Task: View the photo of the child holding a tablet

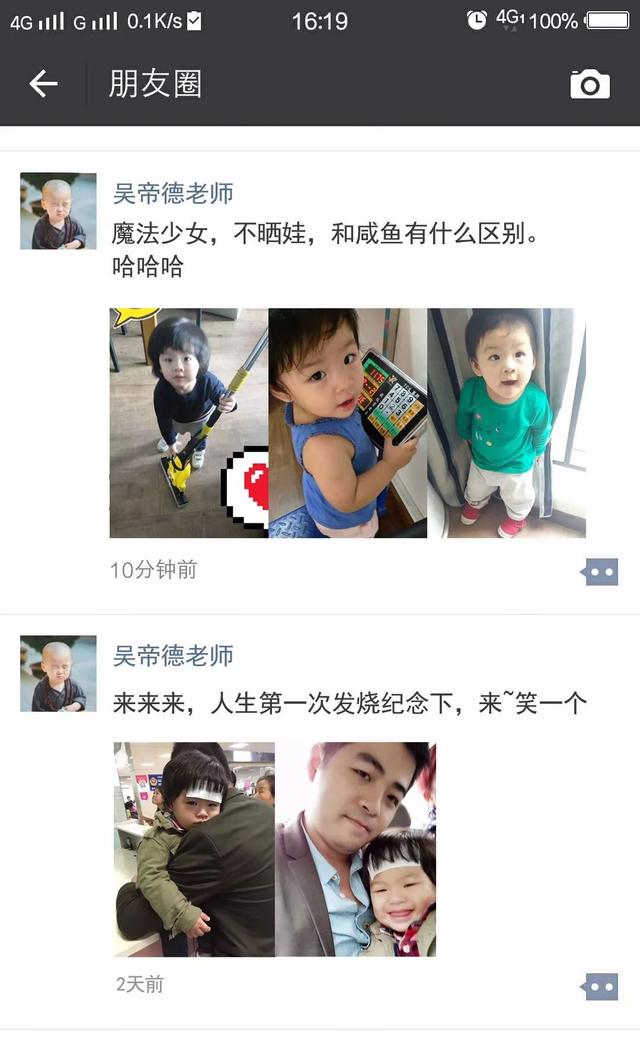Action: tap(347, 423)
